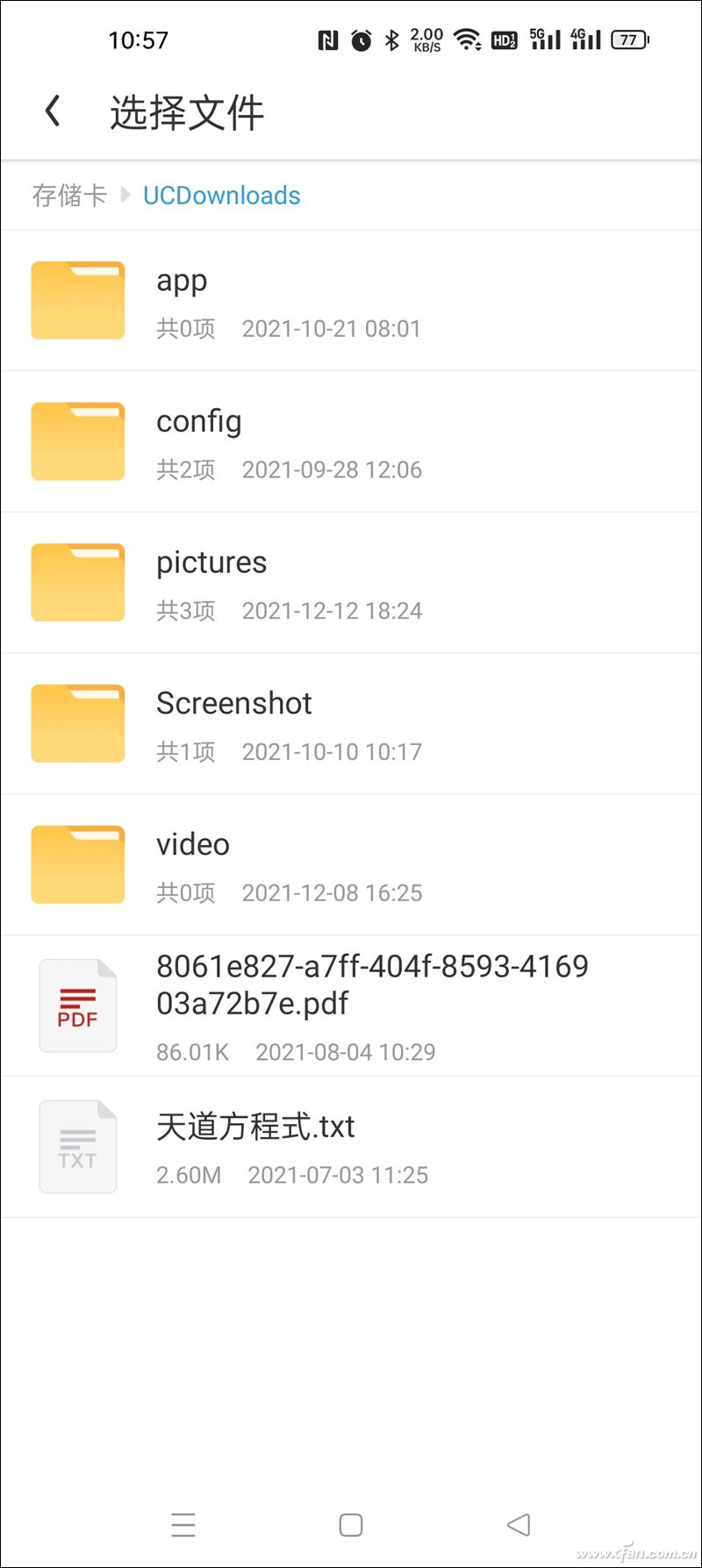Open the recent apps navigation button
The height and width of the screenshot is (1568, 702).
tap(183, 1525)
